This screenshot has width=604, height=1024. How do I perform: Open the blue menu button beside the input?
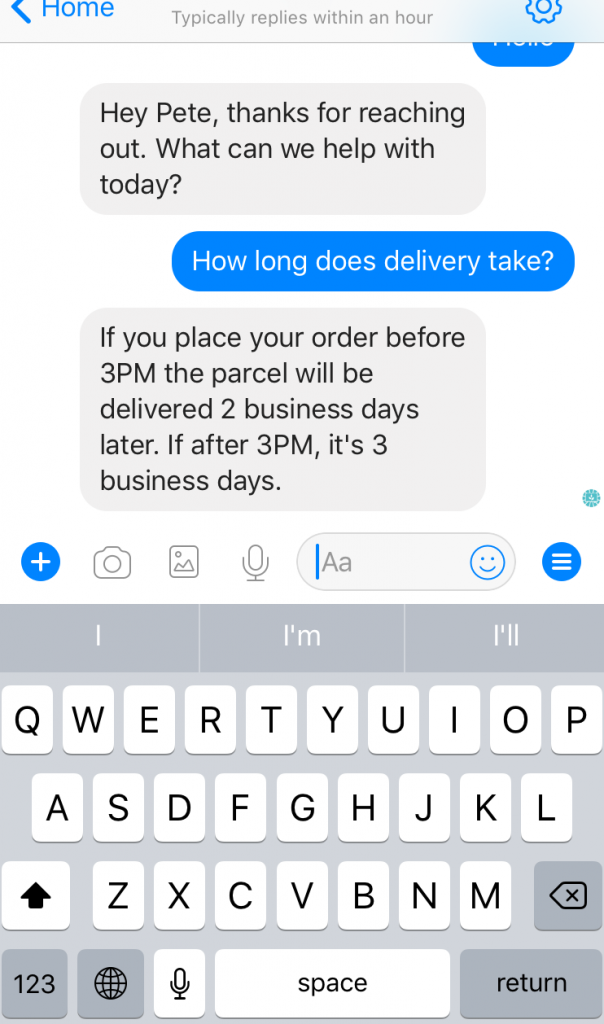pos(562,562)
